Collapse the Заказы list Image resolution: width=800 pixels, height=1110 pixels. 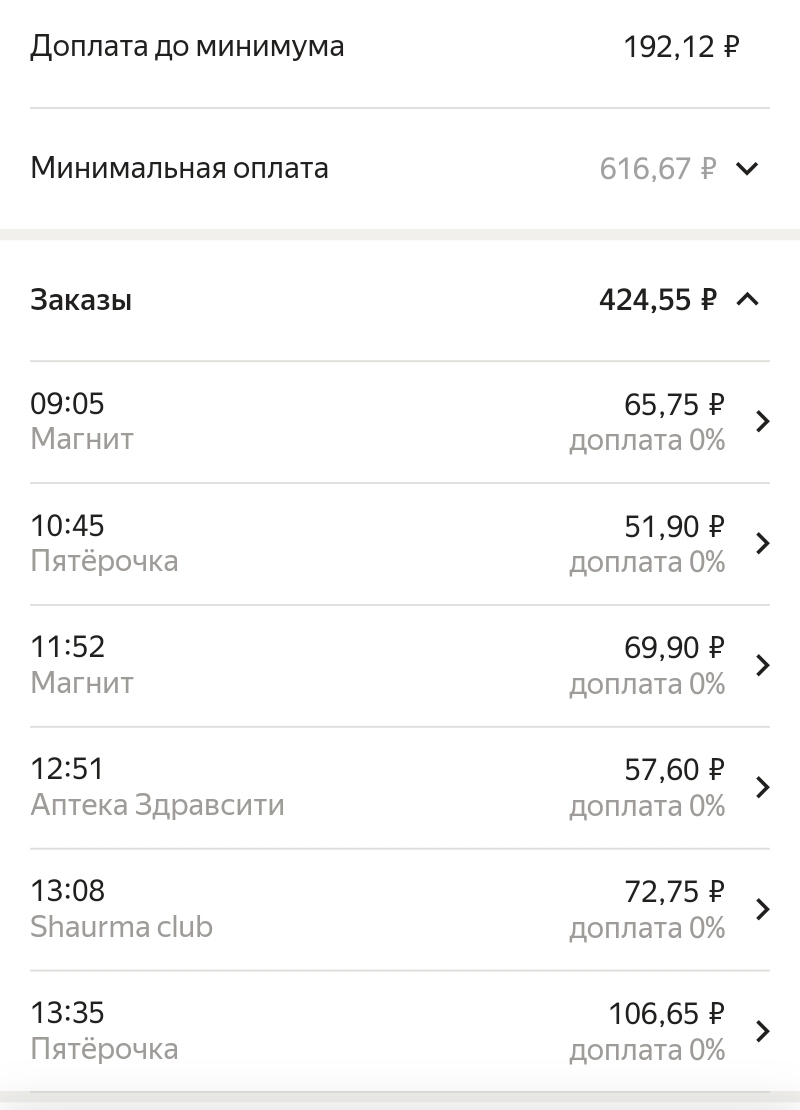click(747, 299)
